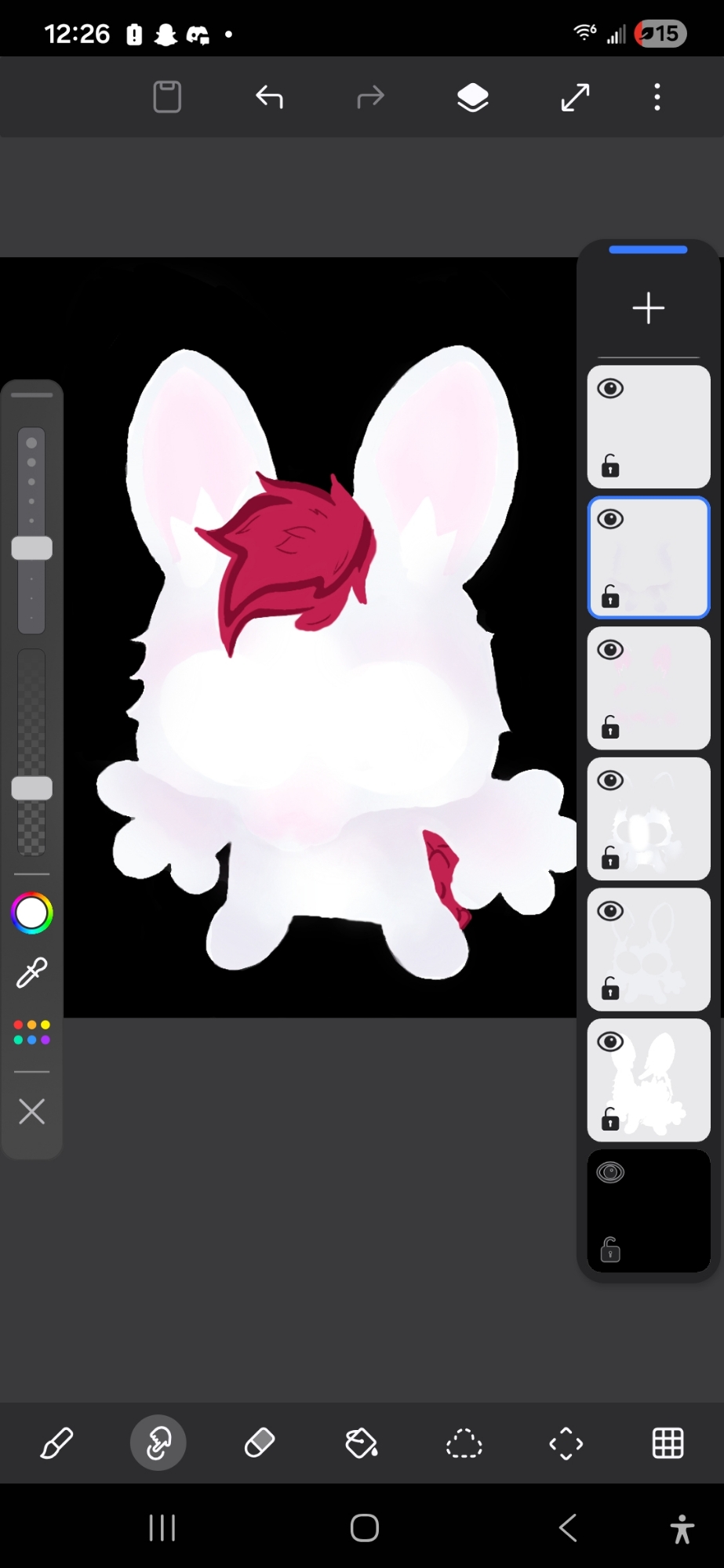Toggle the grid tool
Viewport: 724px width, 1568px height.
coord(668,1443)
